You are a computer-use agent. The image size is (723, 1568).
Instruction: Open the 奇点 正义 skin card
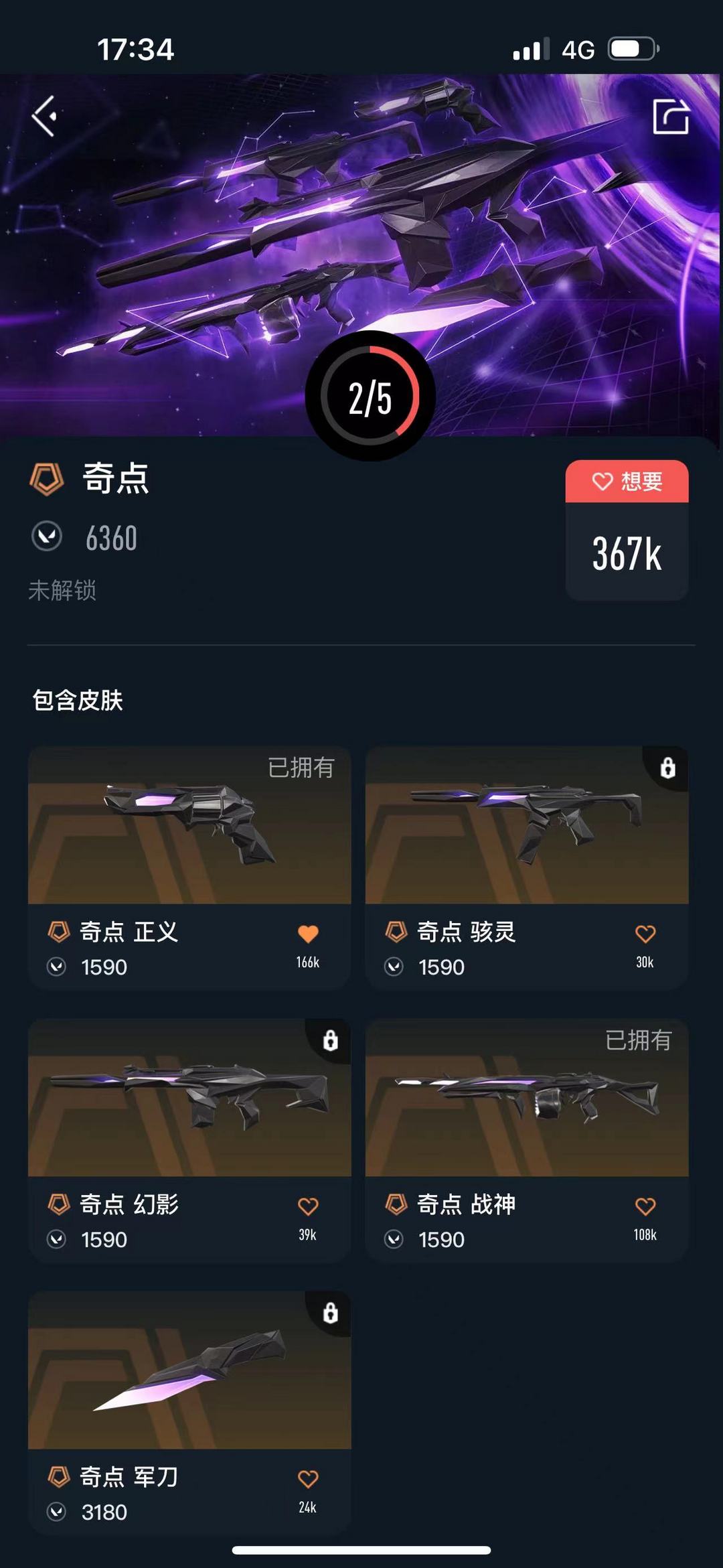pos(189,867)
